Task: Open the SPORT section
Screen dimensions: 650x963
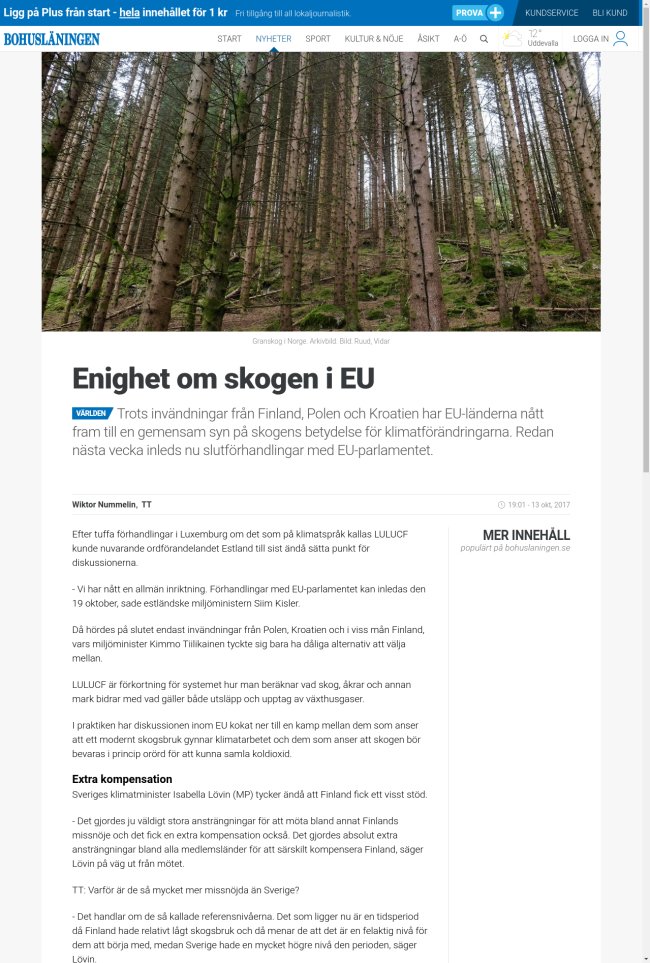Action: tap(318, 39)
